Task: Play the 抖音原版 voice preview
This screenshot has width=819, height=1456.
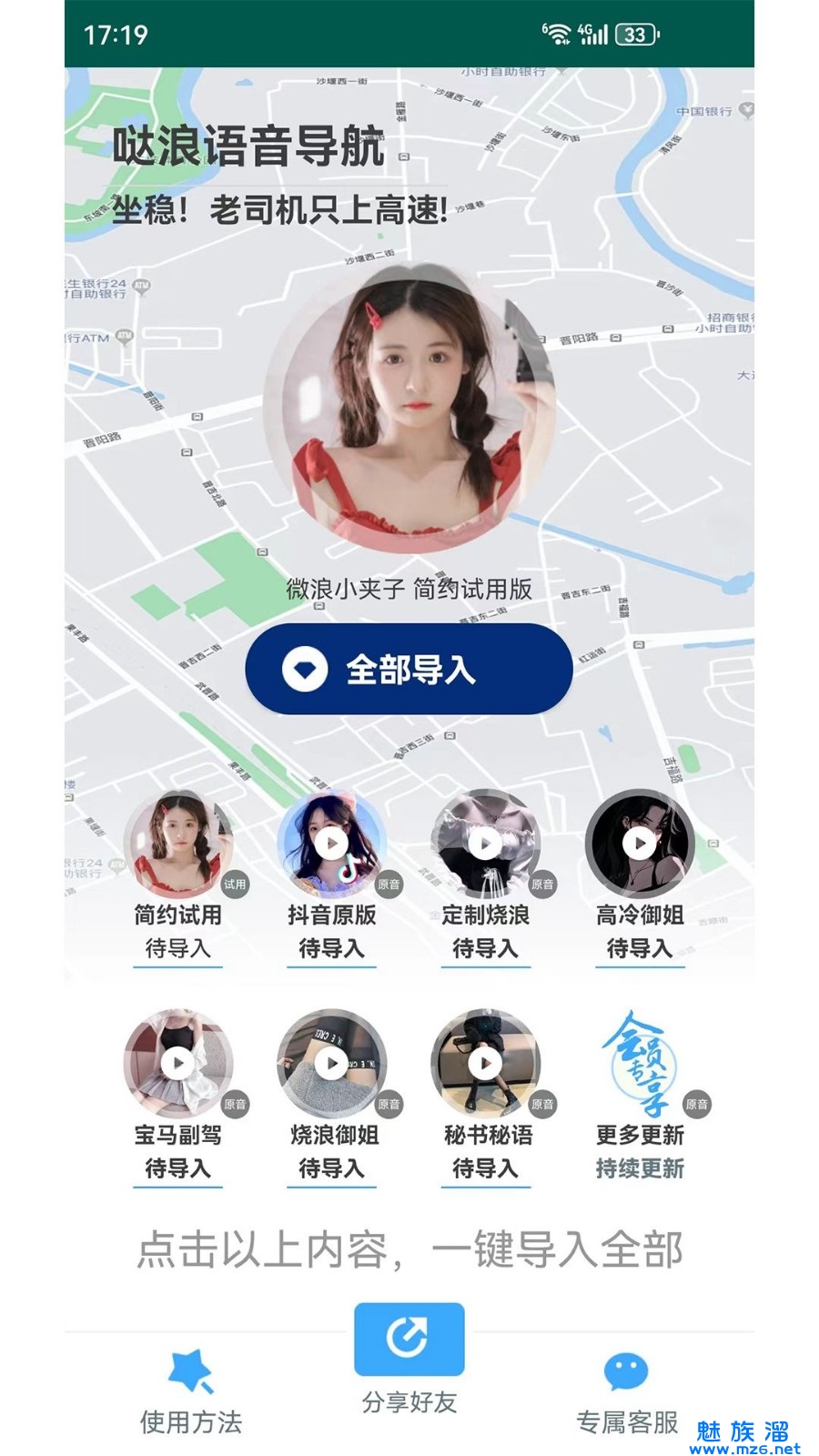Action: pos(331,844)
